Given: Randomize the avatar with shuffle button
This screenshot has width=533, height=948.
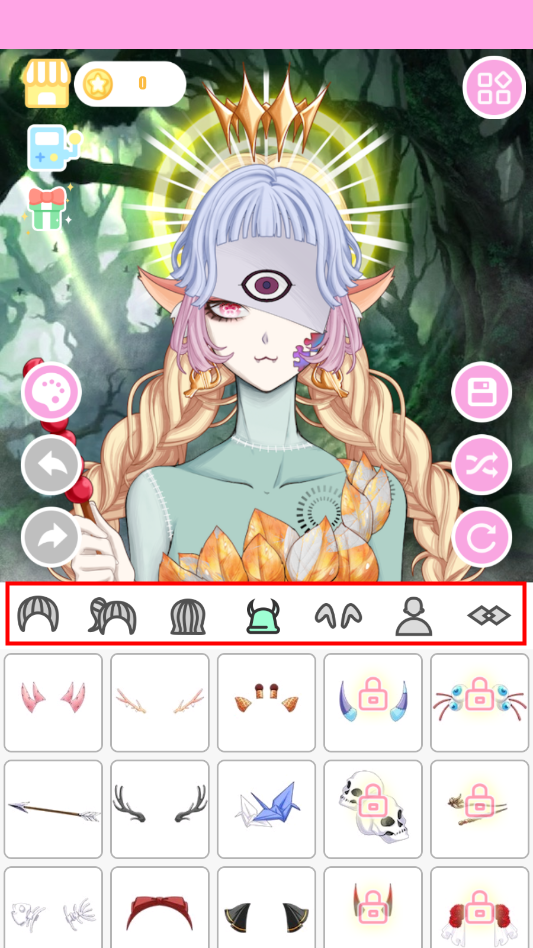Looking at the screenshot, I should pyautogui.click(x=482, y=464).
